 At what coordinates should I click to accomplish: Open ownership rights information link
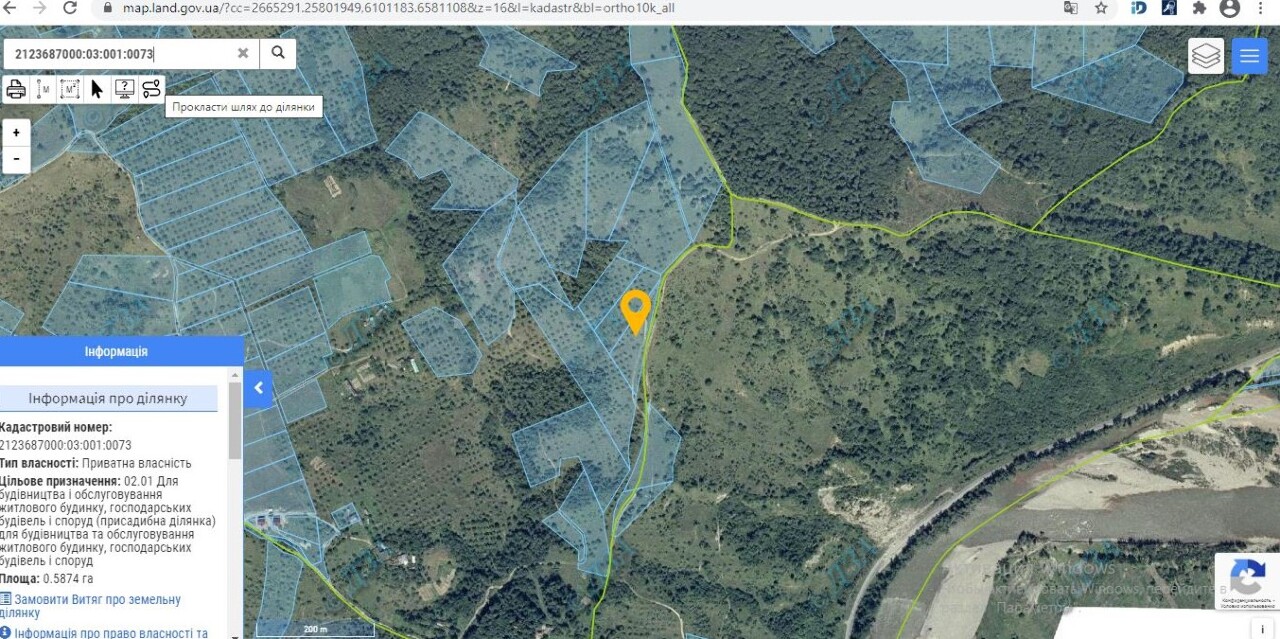tap(110, 632)
